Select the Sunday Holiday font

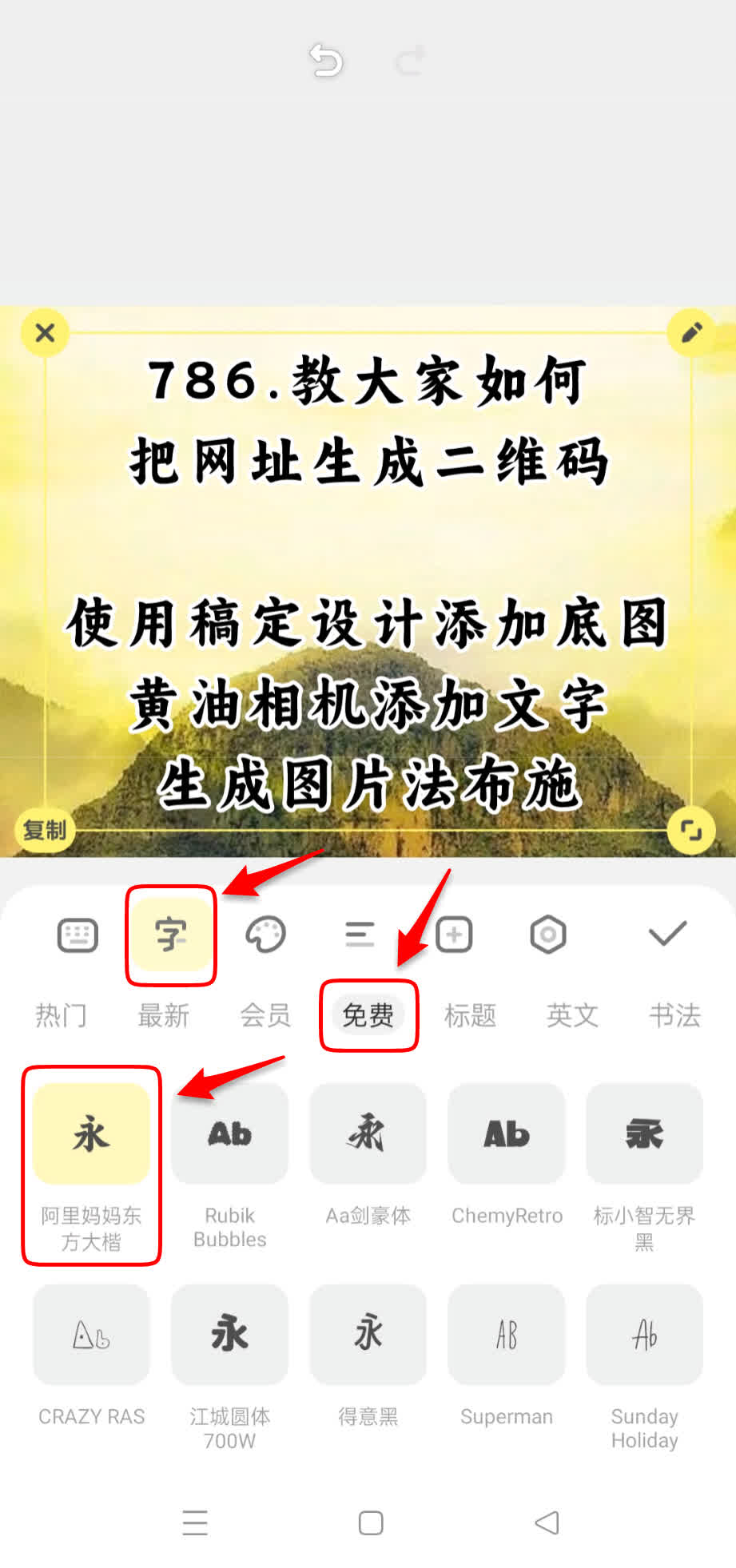tap(644, 1335)
